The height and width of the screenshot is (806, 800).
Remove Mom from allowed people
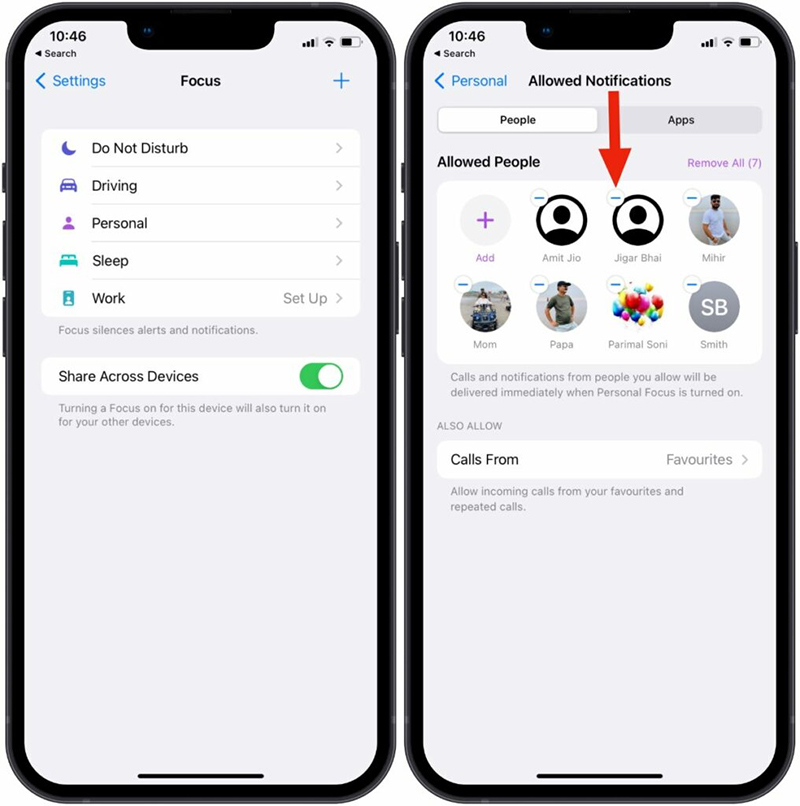(463, 285)
